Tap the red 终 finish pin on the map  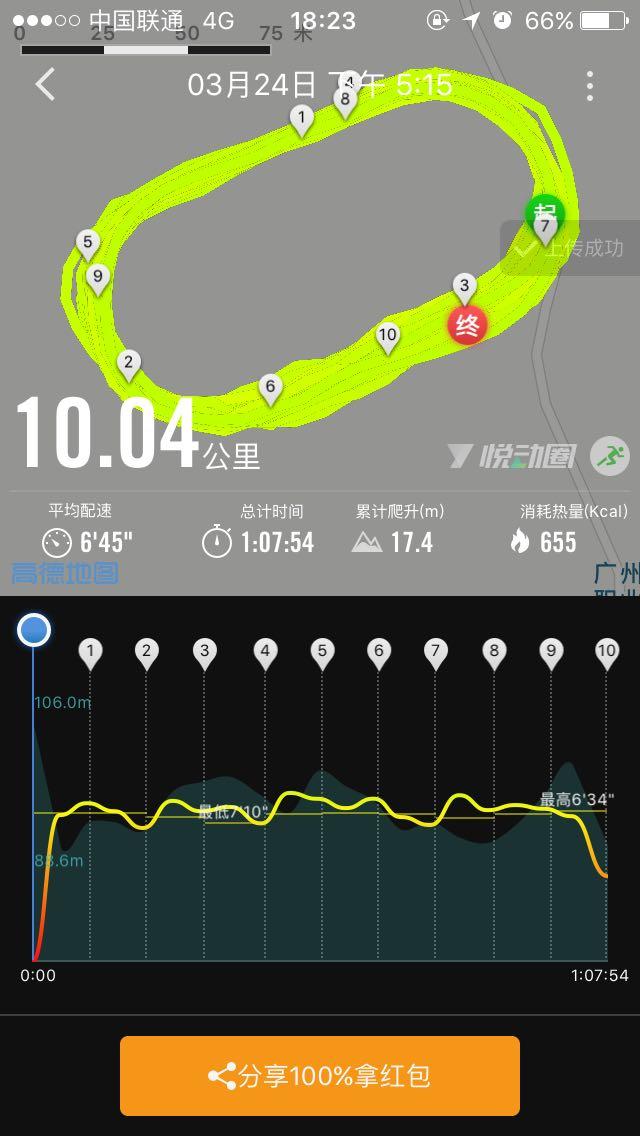tap(467, 324)
